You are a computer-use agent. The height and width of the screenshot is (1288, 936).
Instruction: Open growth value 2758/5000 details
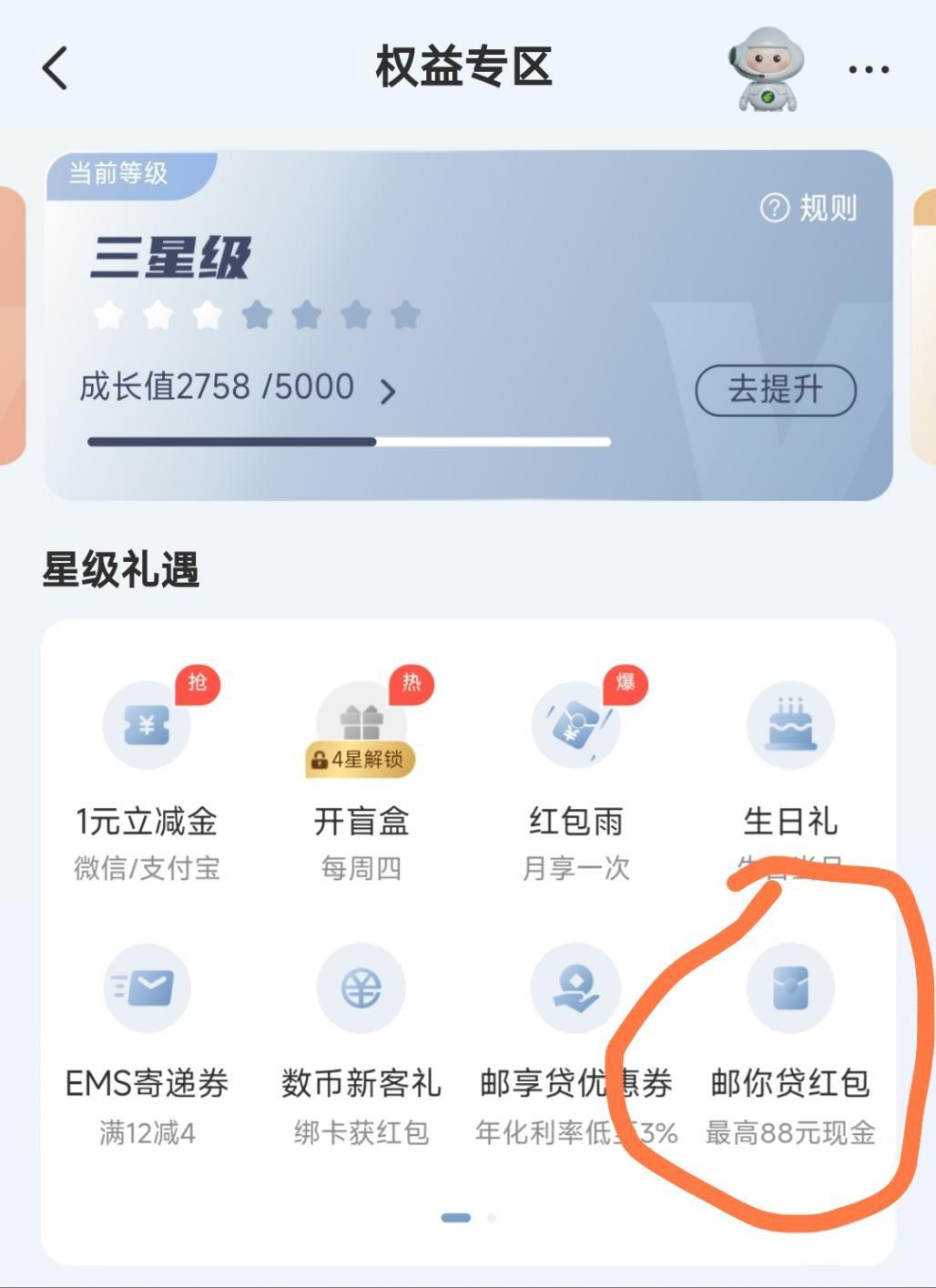point(239,389)
